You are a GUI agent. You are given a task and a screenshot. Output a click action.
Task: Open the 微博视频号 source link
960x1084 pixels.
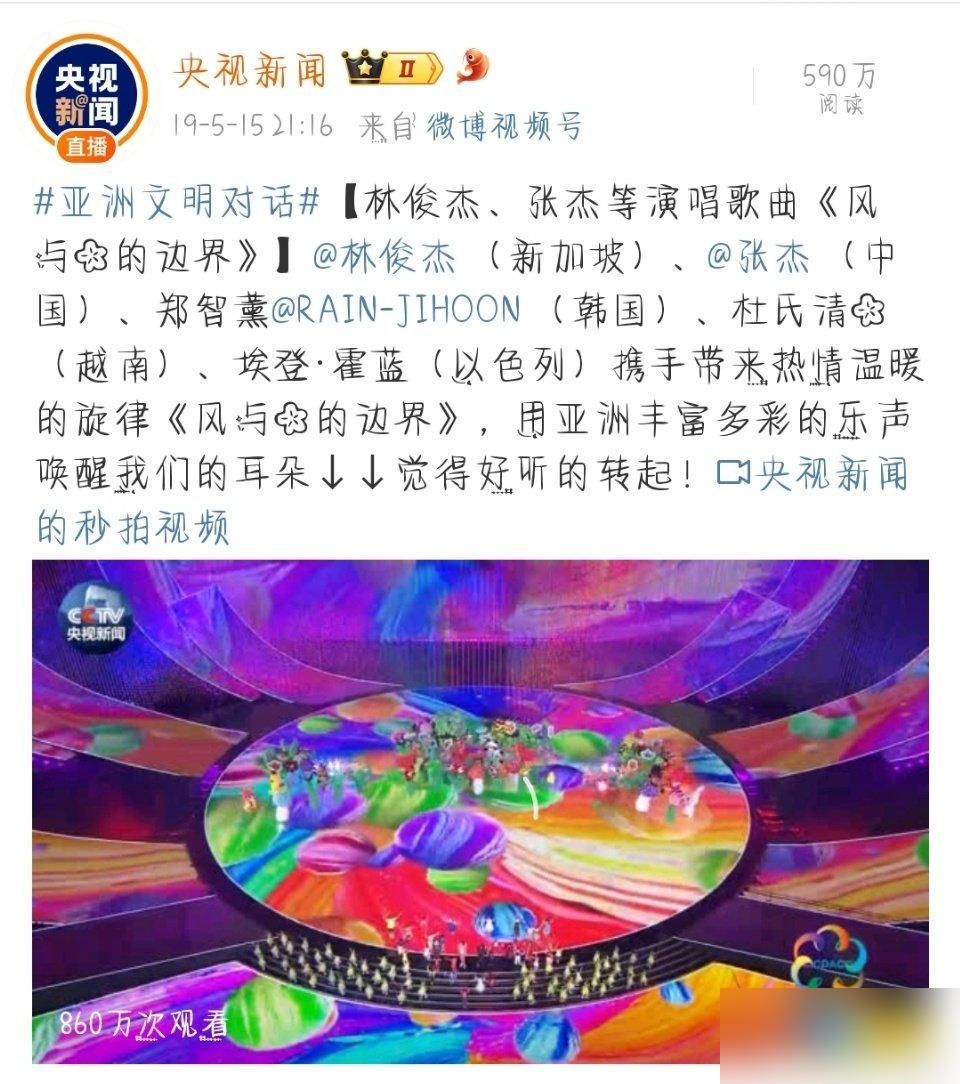[x=505, y=127]
